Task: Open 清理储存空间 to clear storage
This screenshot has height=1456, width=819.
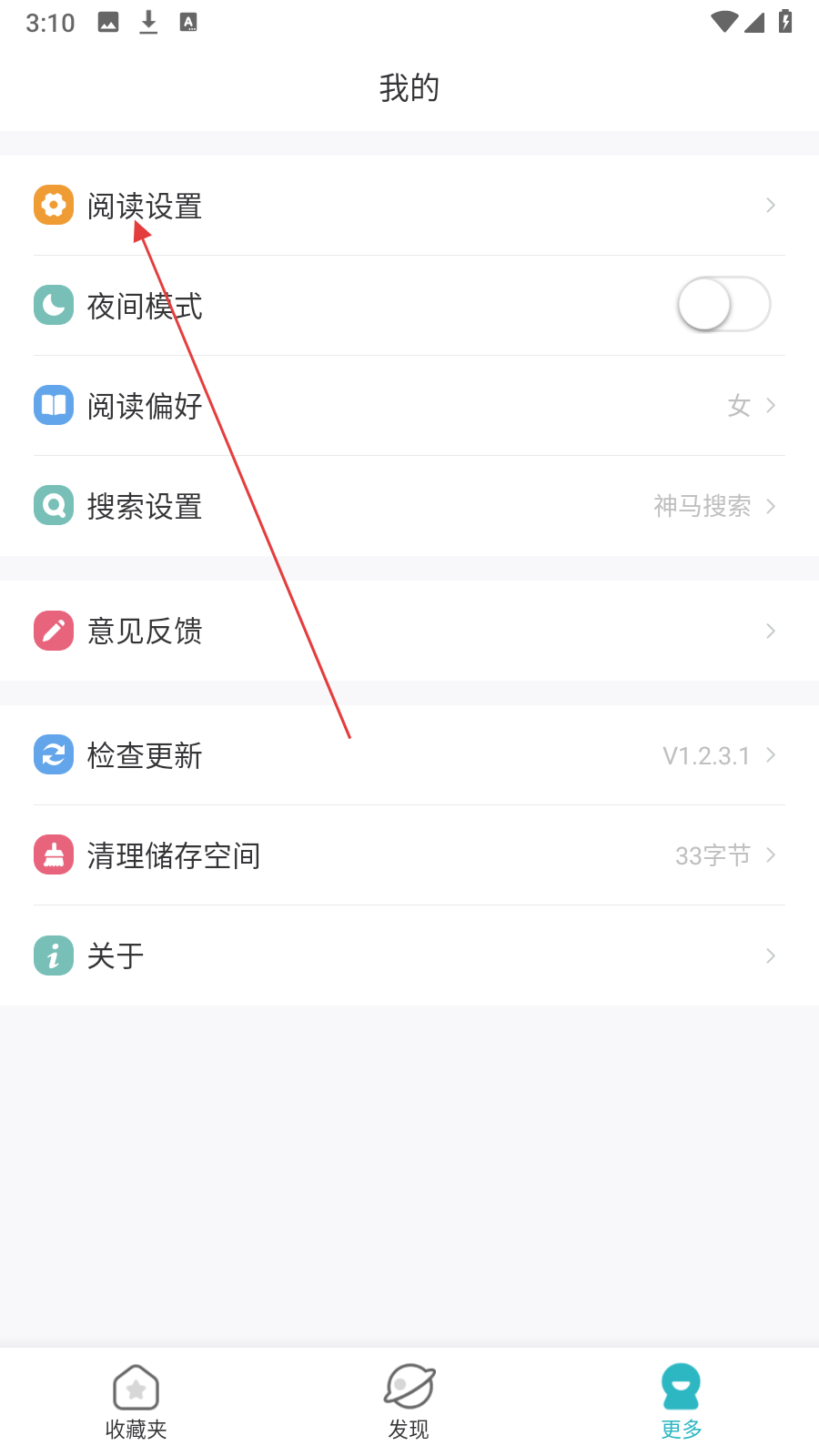Action: (409, 855)
